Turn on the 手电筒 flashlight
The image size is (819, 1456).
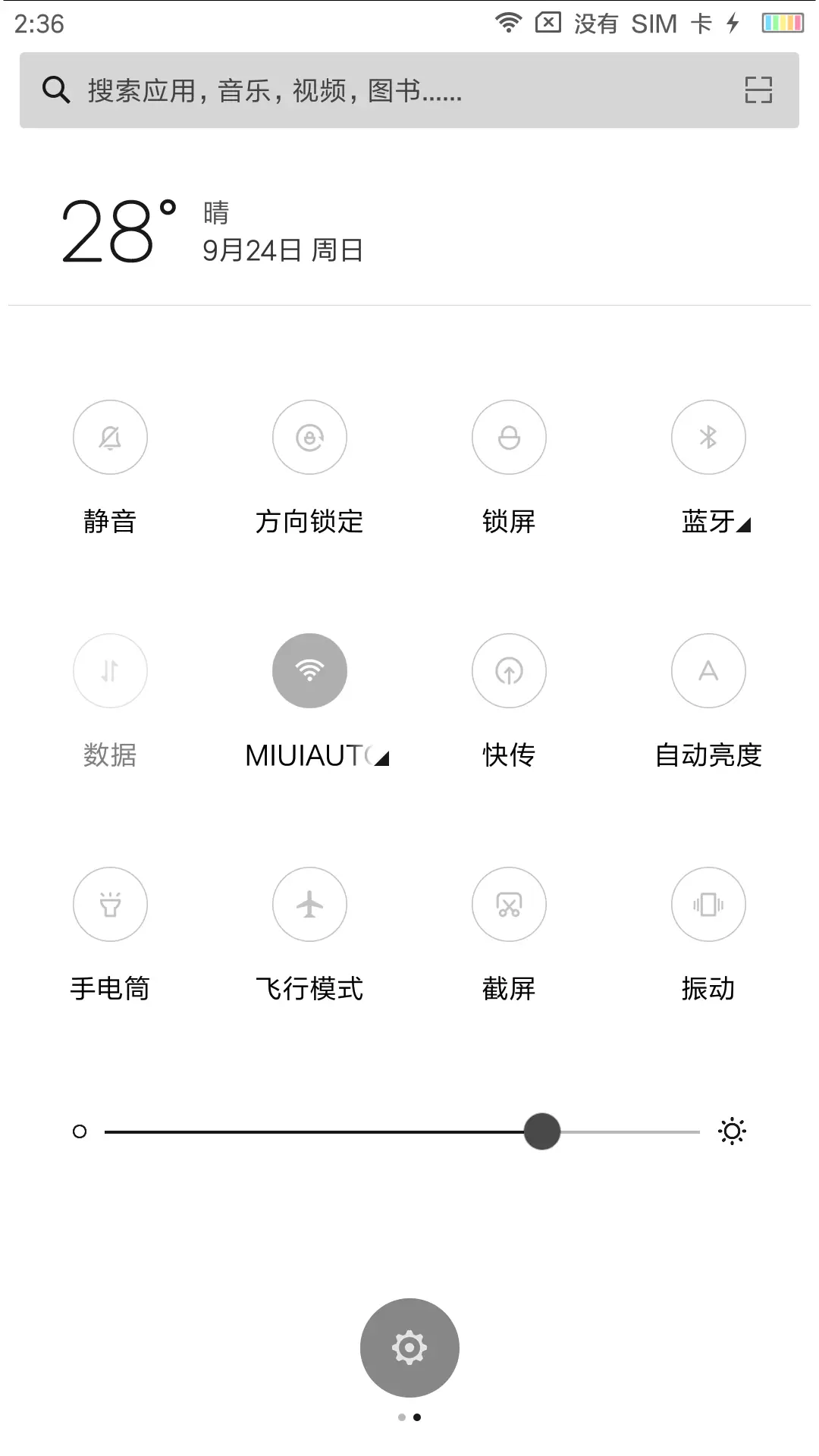[x=110, y=905]
